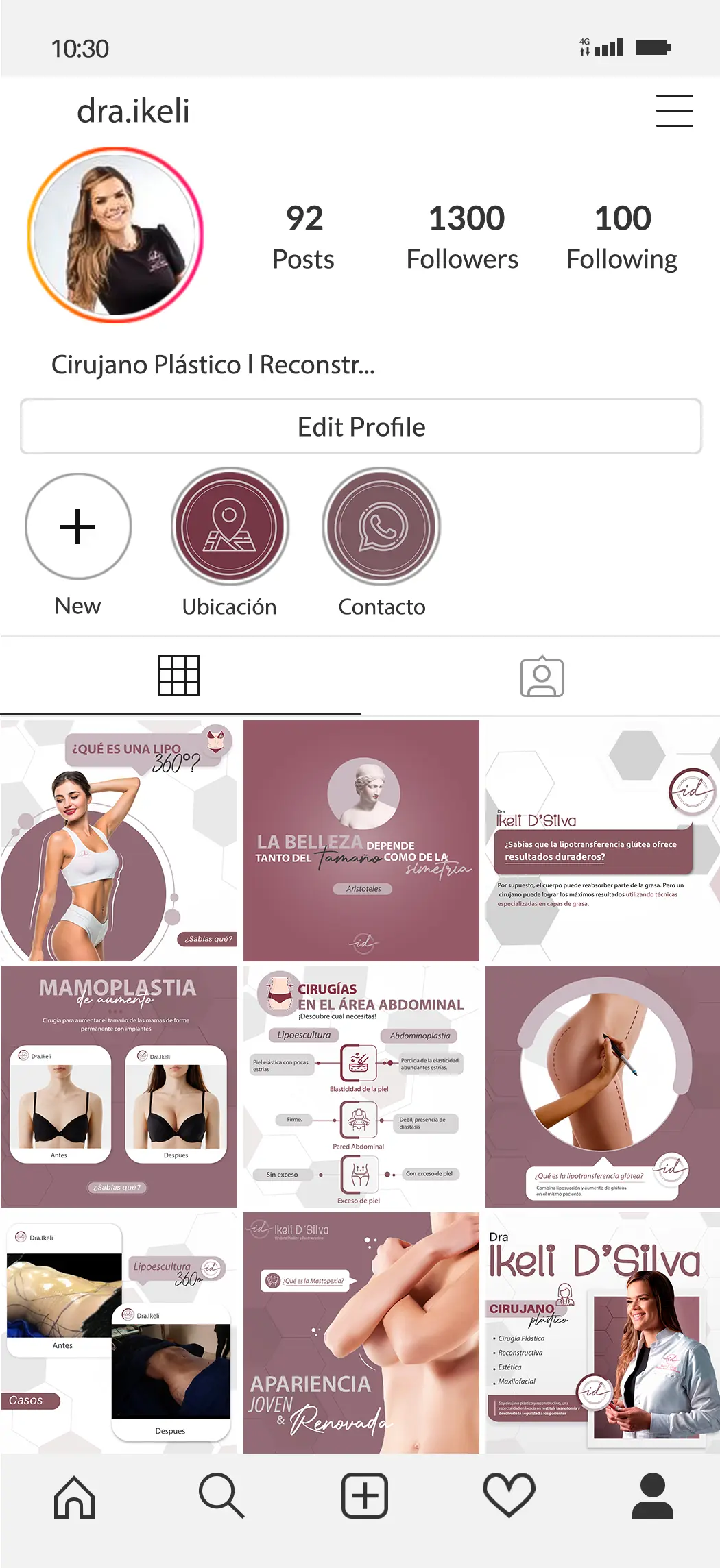720x1568 pixels.
Task: Open the Lipoescultura 360 Casos post
Action: tap(119, 1332)
